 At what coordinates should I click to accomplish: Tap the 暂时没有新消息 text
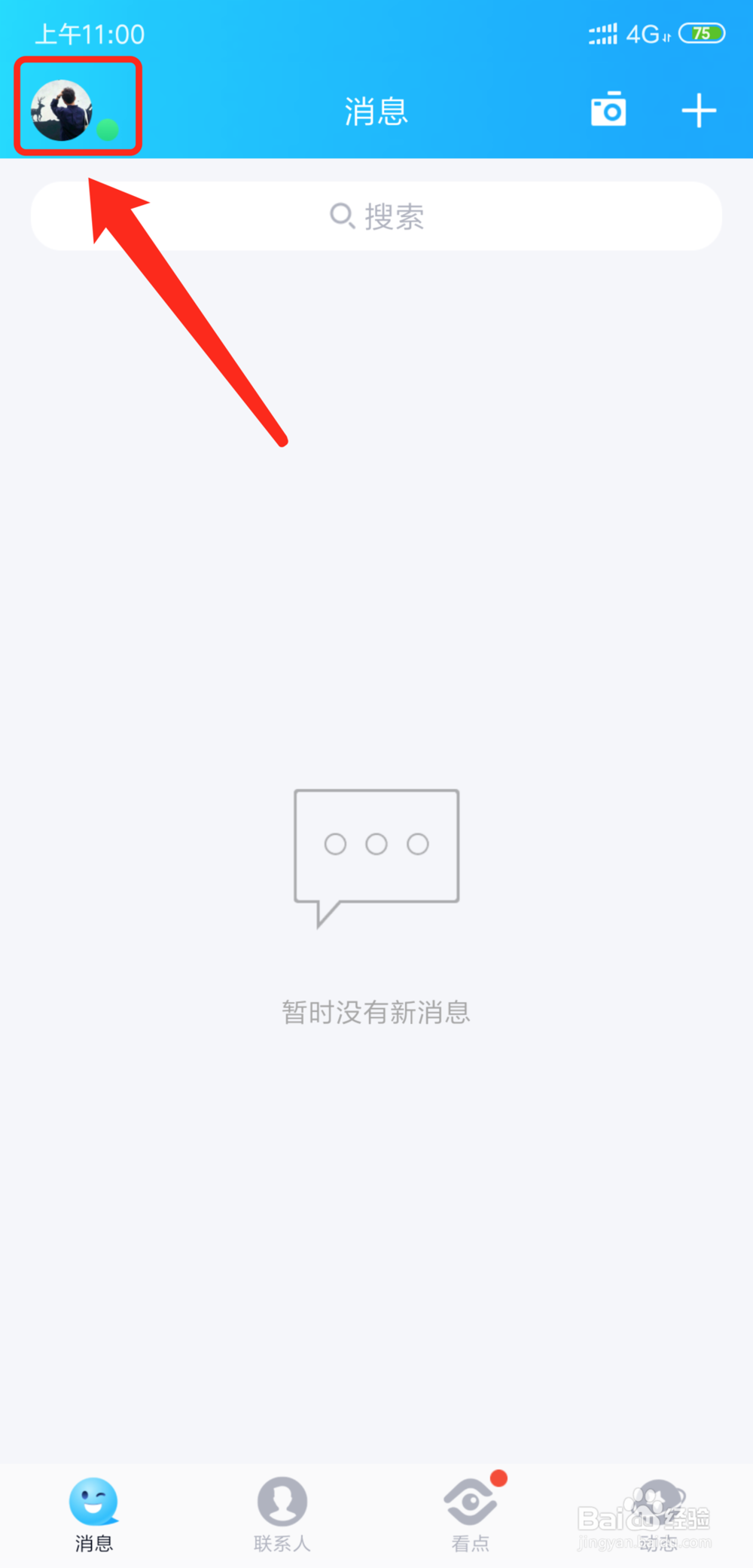pos(376,1012)
